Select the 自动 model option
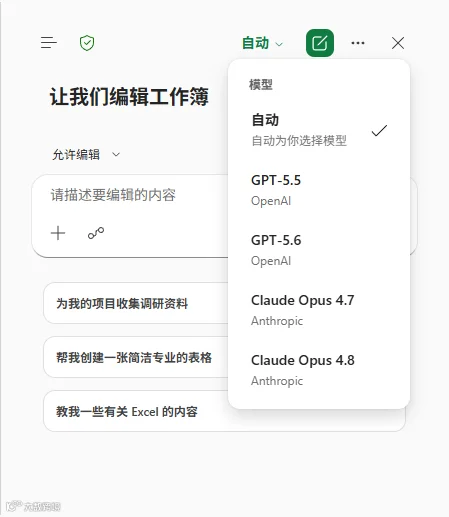449x517 pixels. point(319,130)
